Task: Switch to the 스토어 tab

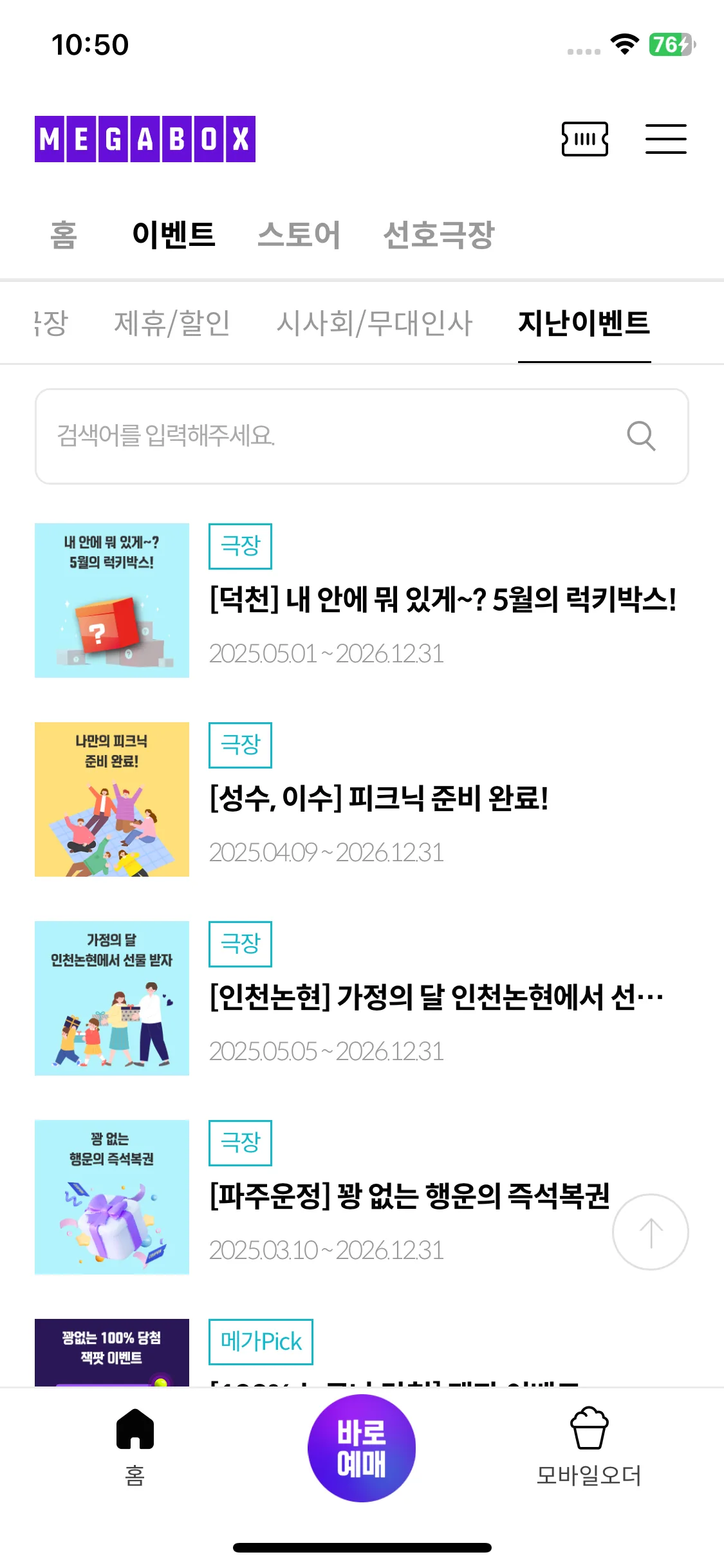Action: (x=299, y=234)
